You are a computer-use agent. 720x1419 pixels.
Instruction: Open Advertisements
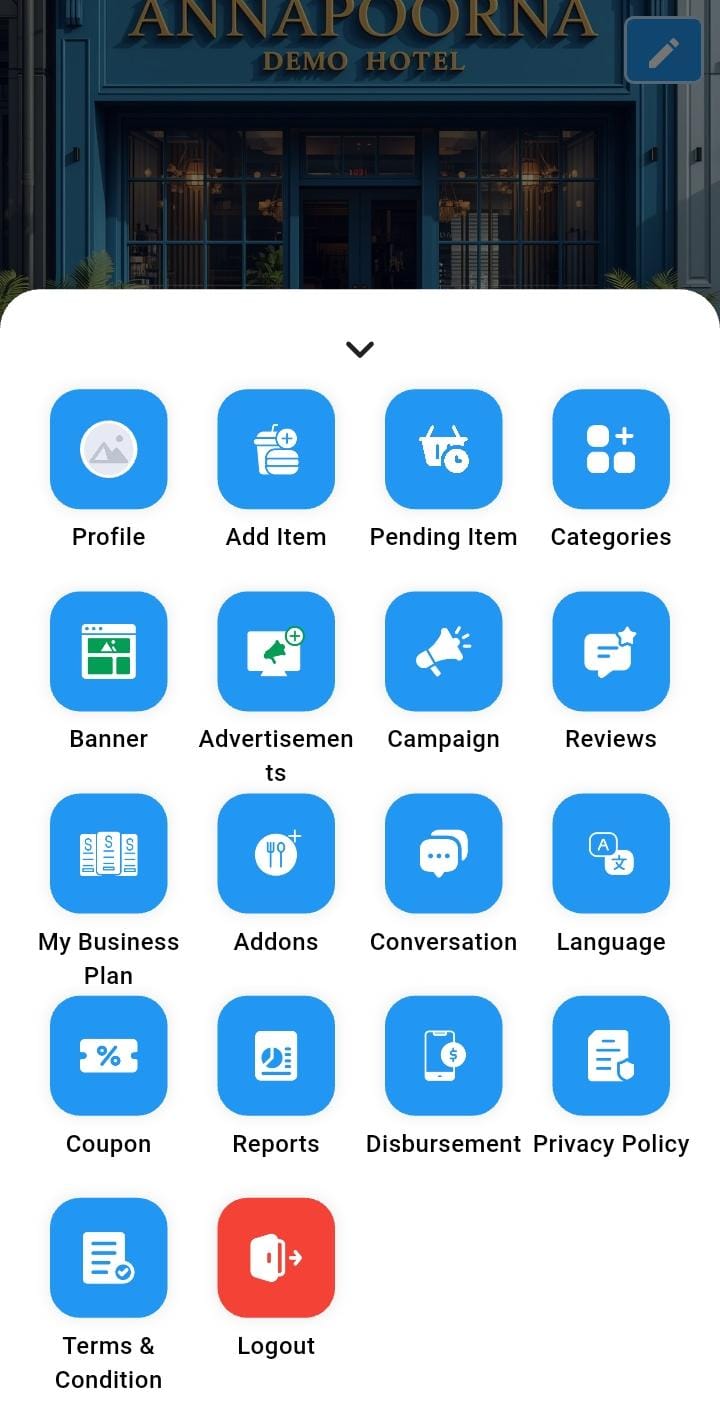point(276,651)
